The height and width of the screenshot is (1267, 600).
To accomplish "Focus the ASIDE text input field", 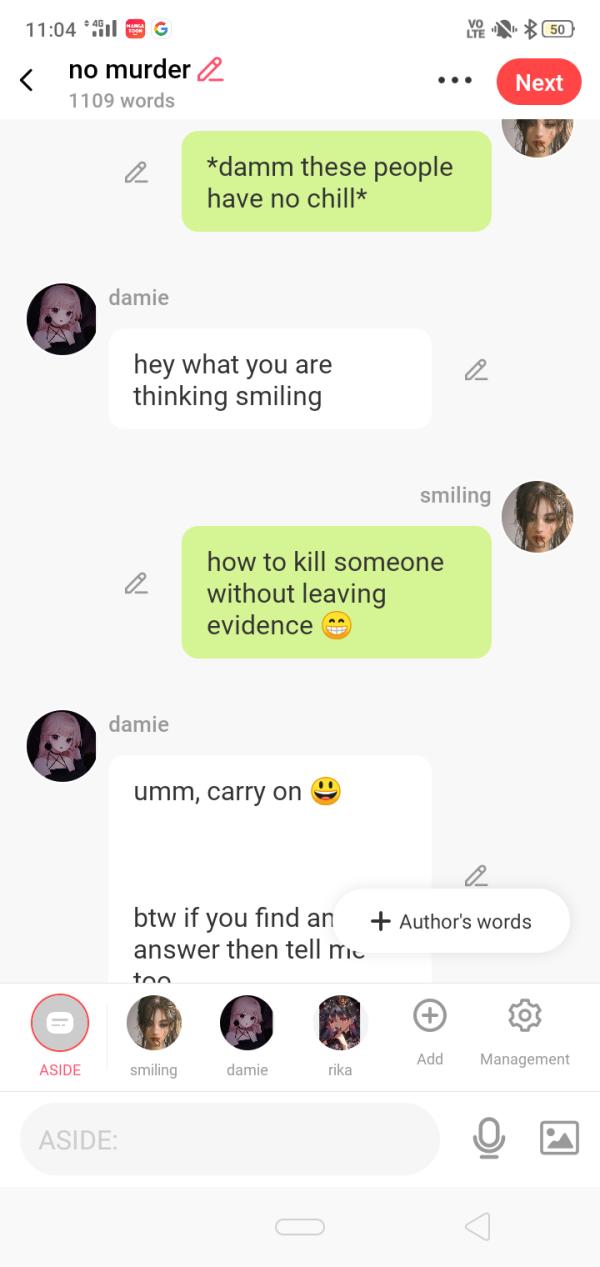I will (x=230, y=1139).
